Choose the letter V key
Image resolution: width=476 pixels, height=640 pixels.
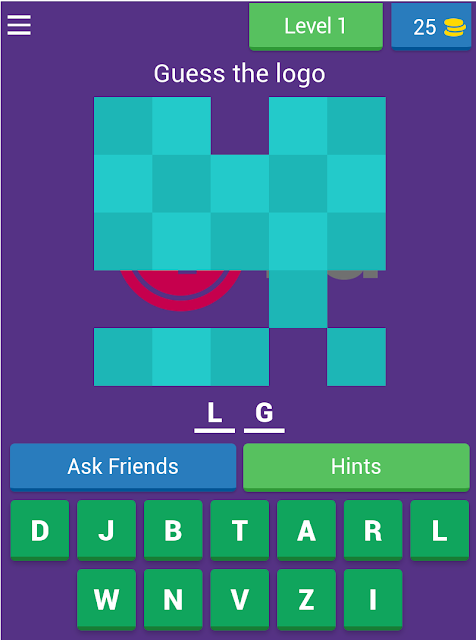[x=240, y=599]
